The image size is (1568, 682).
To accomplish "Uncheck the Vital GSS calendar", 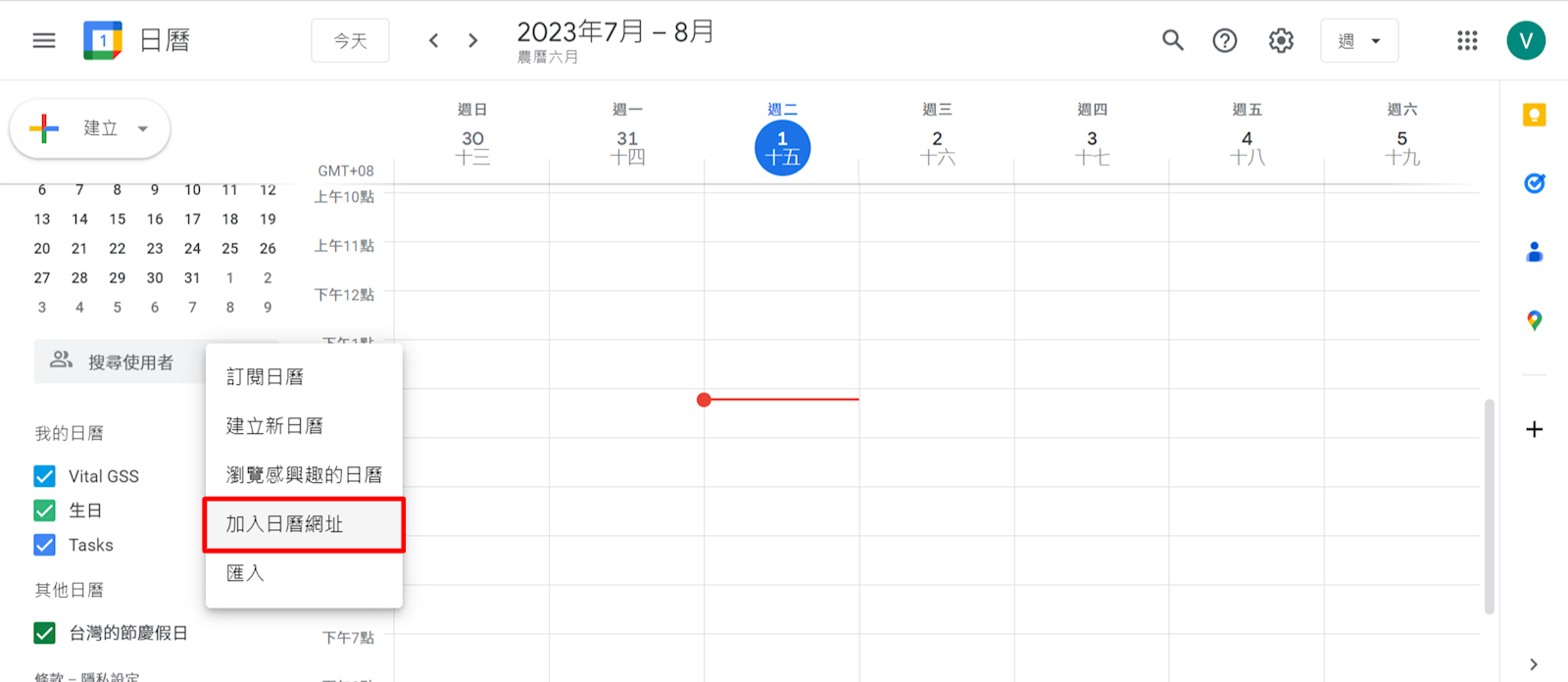I will pyautogui.click(x=45, y=476).
